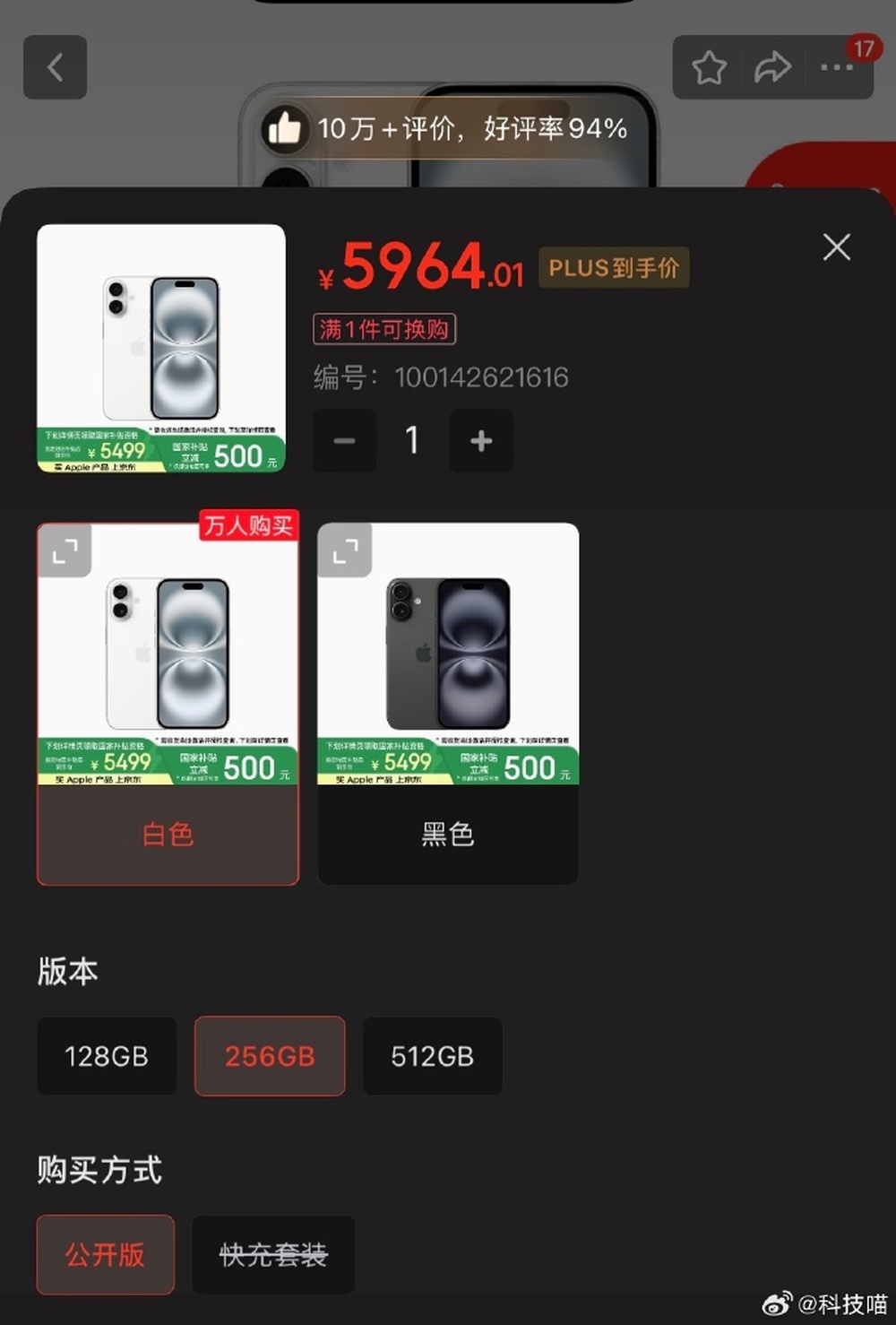Image resolution: width=896 pixels, height=1325 pixels.
Task: Share this product listing
Action: click(772, 67)
